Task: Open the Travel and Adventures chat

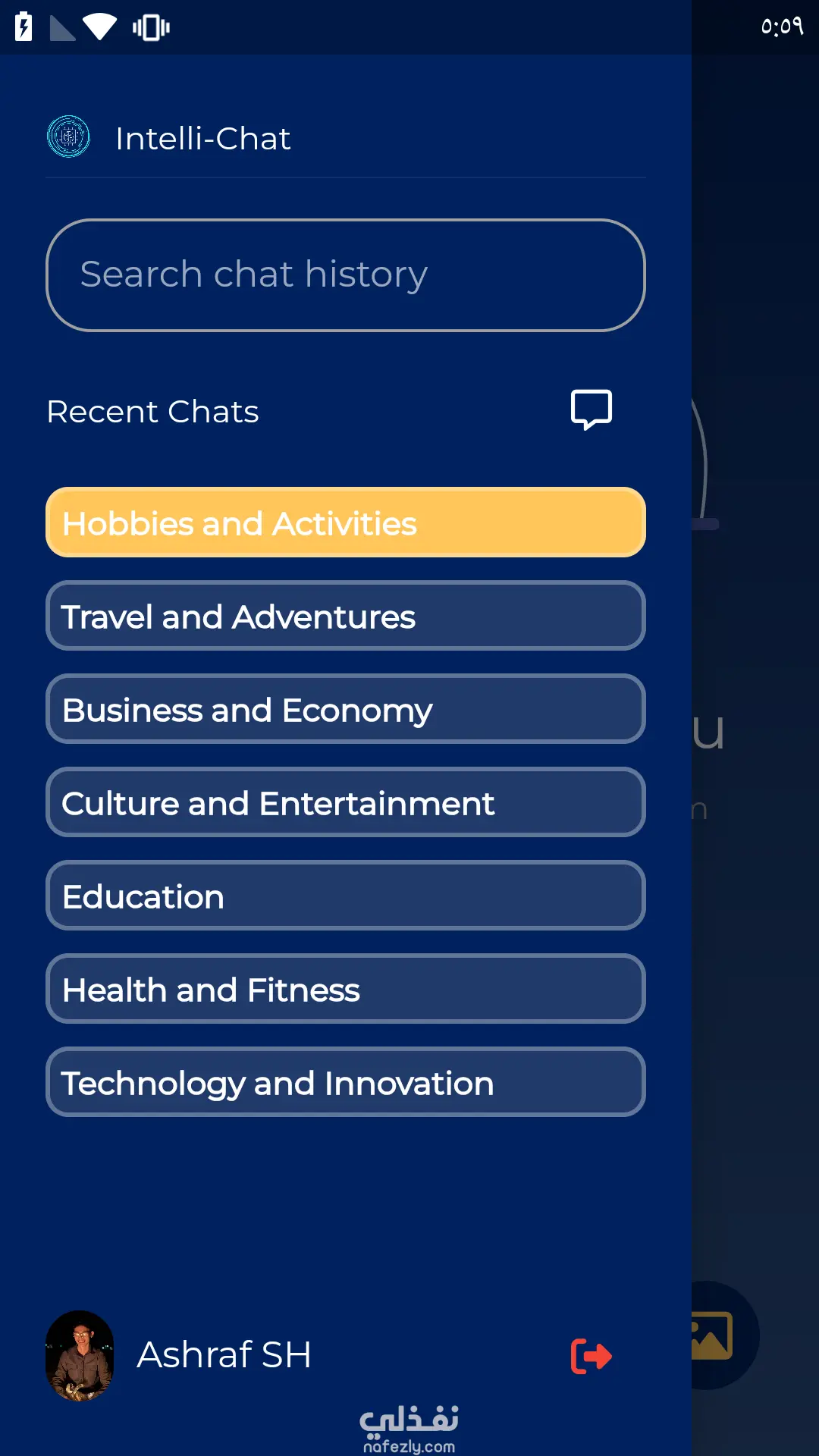Action: coord(345,616)
